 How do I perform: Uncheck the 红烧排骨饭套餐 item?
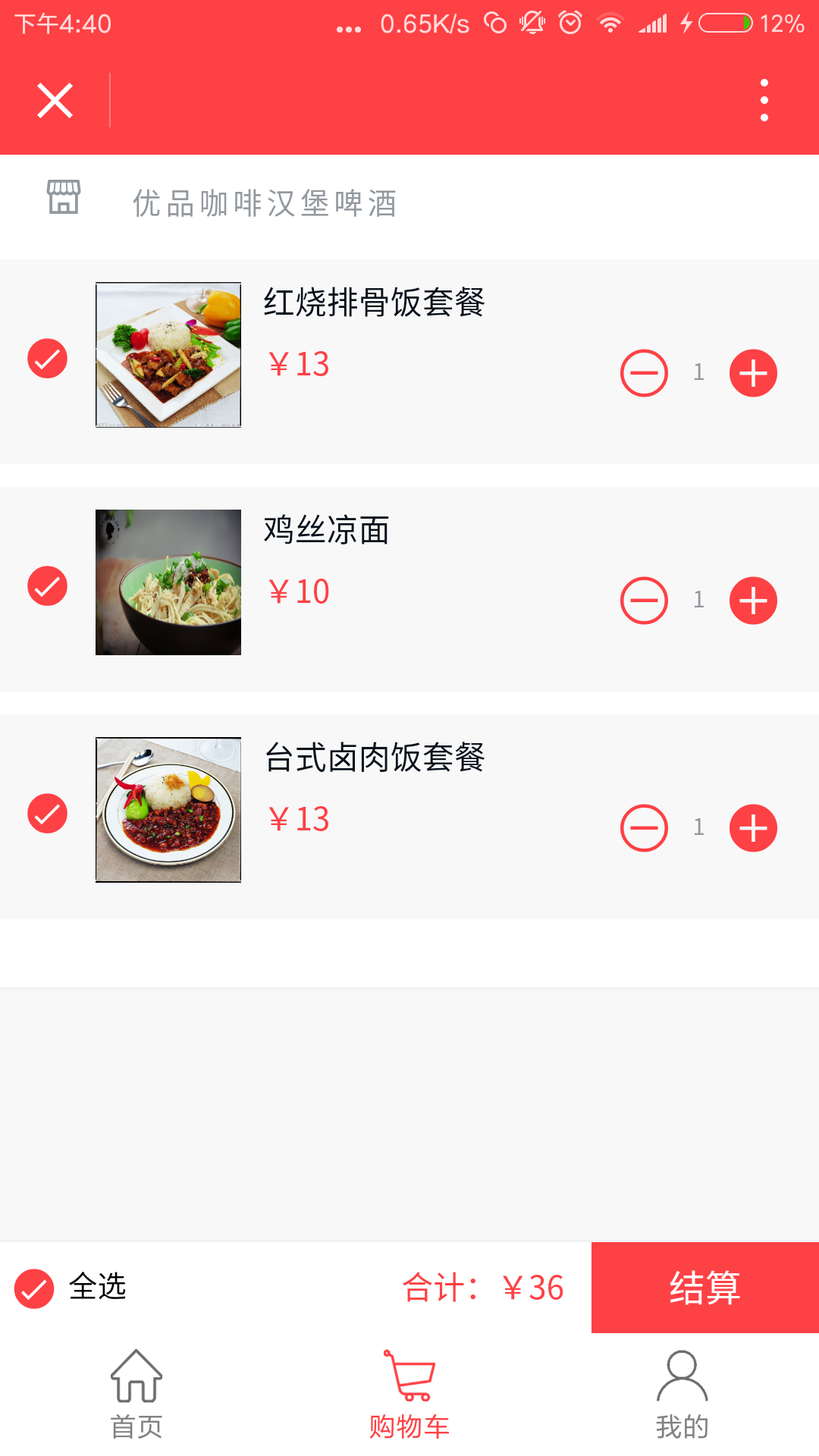pos(47,358)
